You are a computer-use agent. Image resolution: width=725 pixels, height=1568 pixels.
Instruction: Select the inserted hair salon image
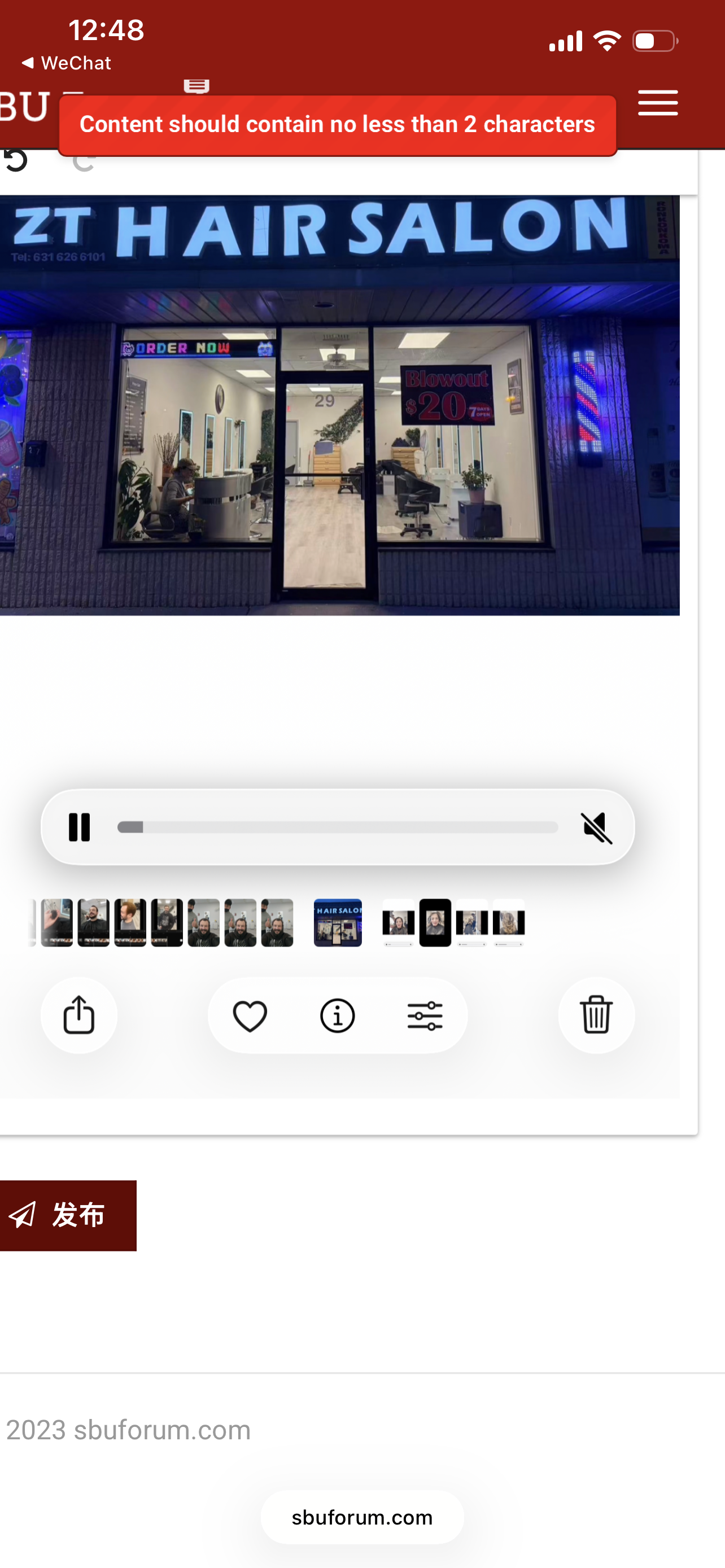[x=339, y=405]
